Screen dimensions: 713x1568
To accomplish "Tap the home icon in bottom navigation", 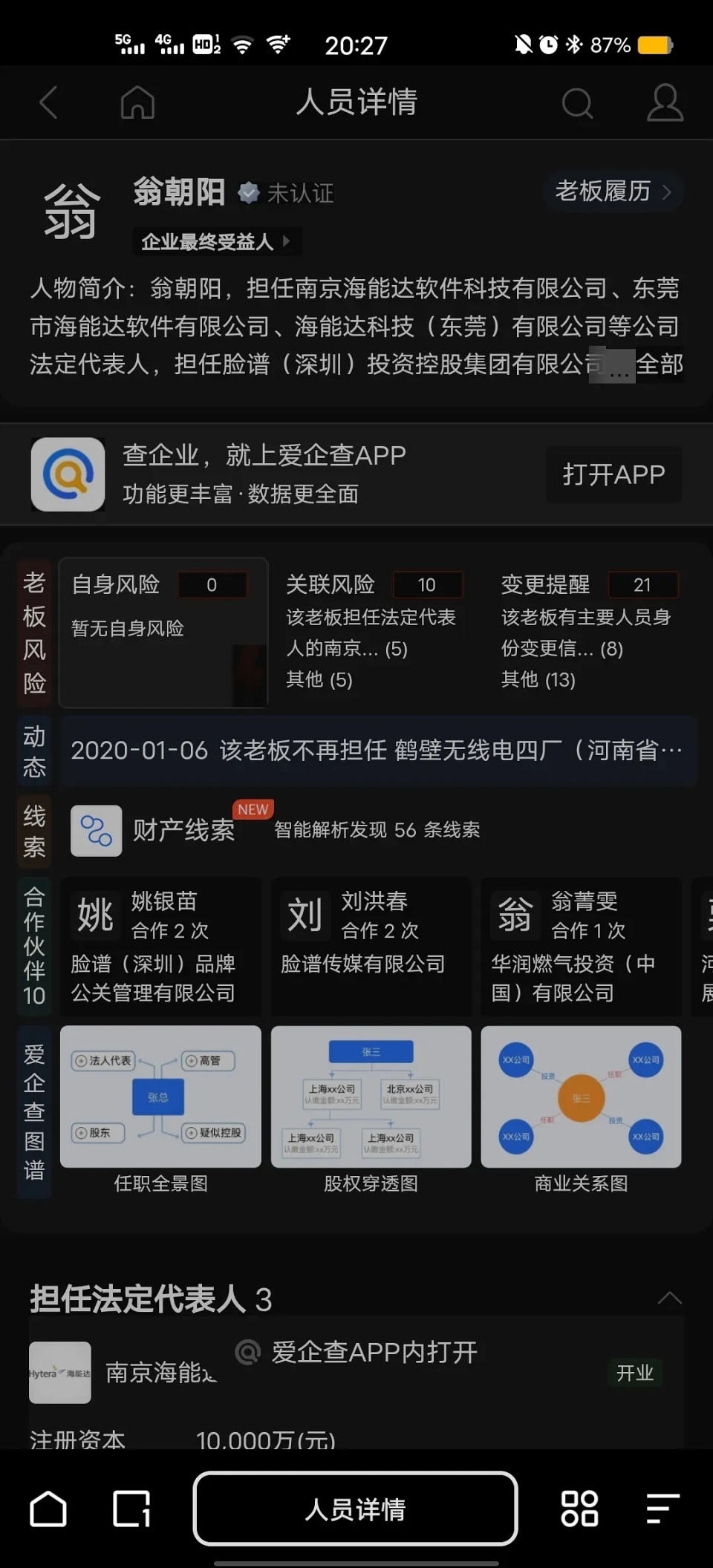I will pos(48,1509).
